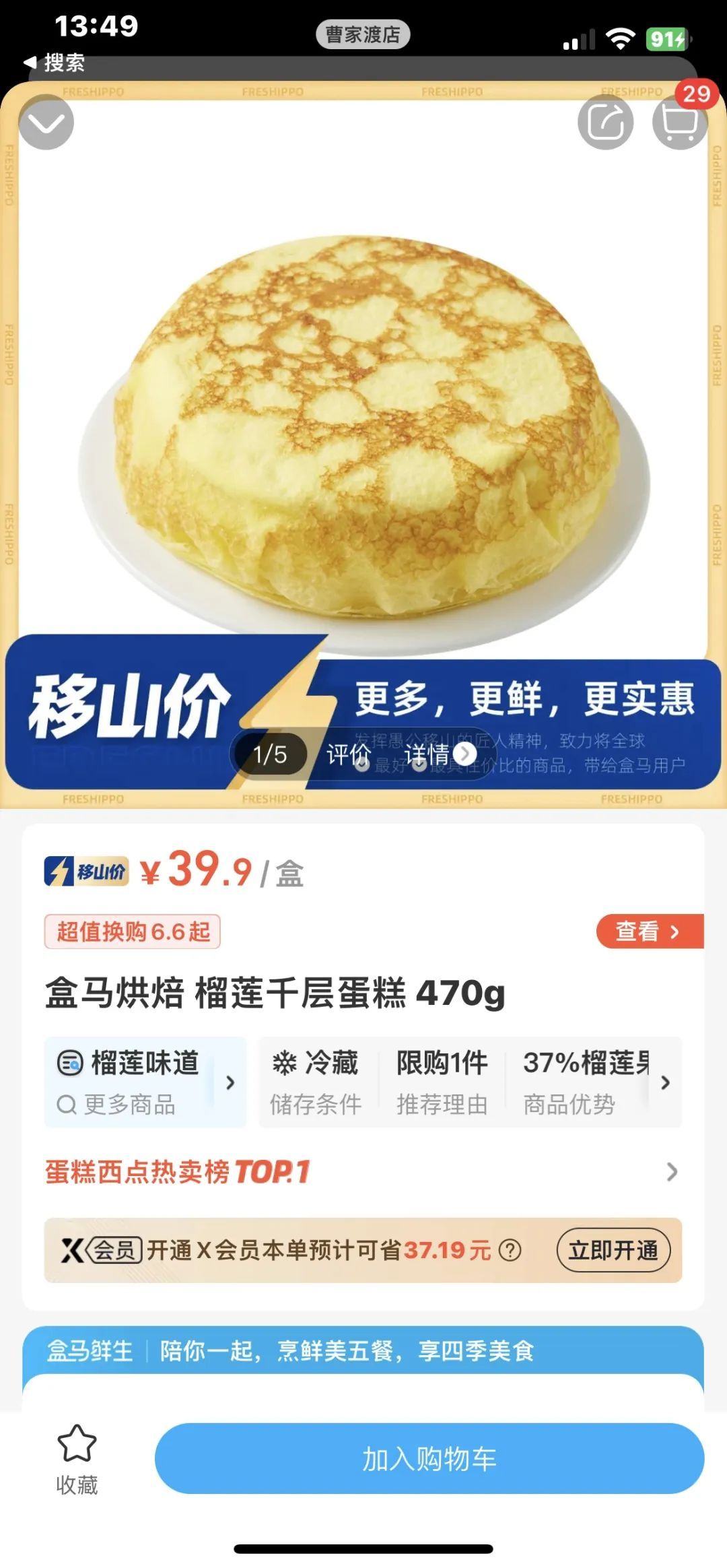
Task: Open the 蛋糕西点热卖榜 TOP.1 ranking
Action: pyautogui.click(x=362, y=1172)
